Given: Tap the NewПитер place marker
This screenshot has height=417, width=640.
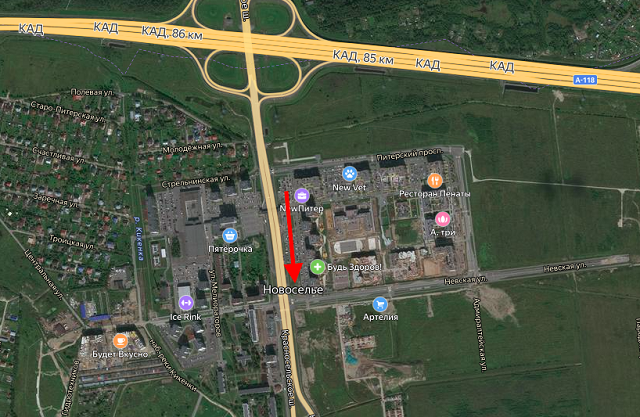Looking at the screenshot, I should pyautogui.click(x=302, y=194).
